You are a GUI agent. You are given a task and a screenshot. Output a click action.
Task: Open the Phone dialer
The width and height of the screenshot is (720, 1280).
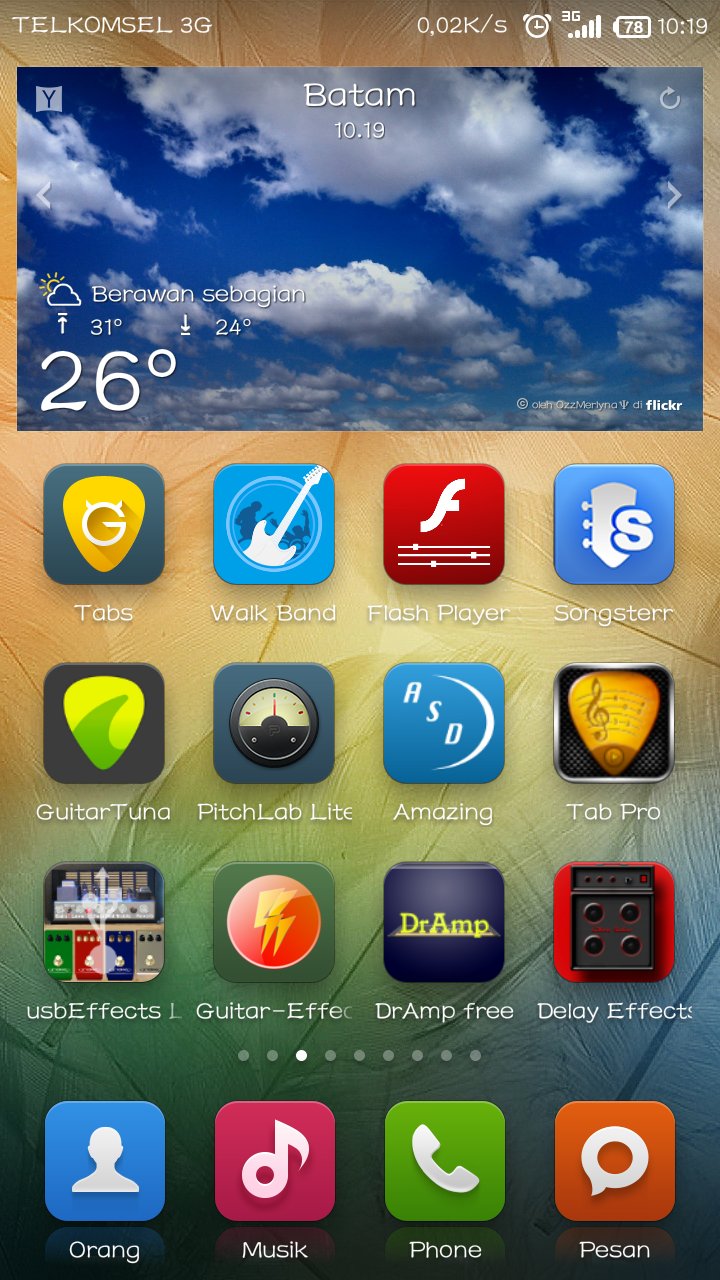[444, 1161]
